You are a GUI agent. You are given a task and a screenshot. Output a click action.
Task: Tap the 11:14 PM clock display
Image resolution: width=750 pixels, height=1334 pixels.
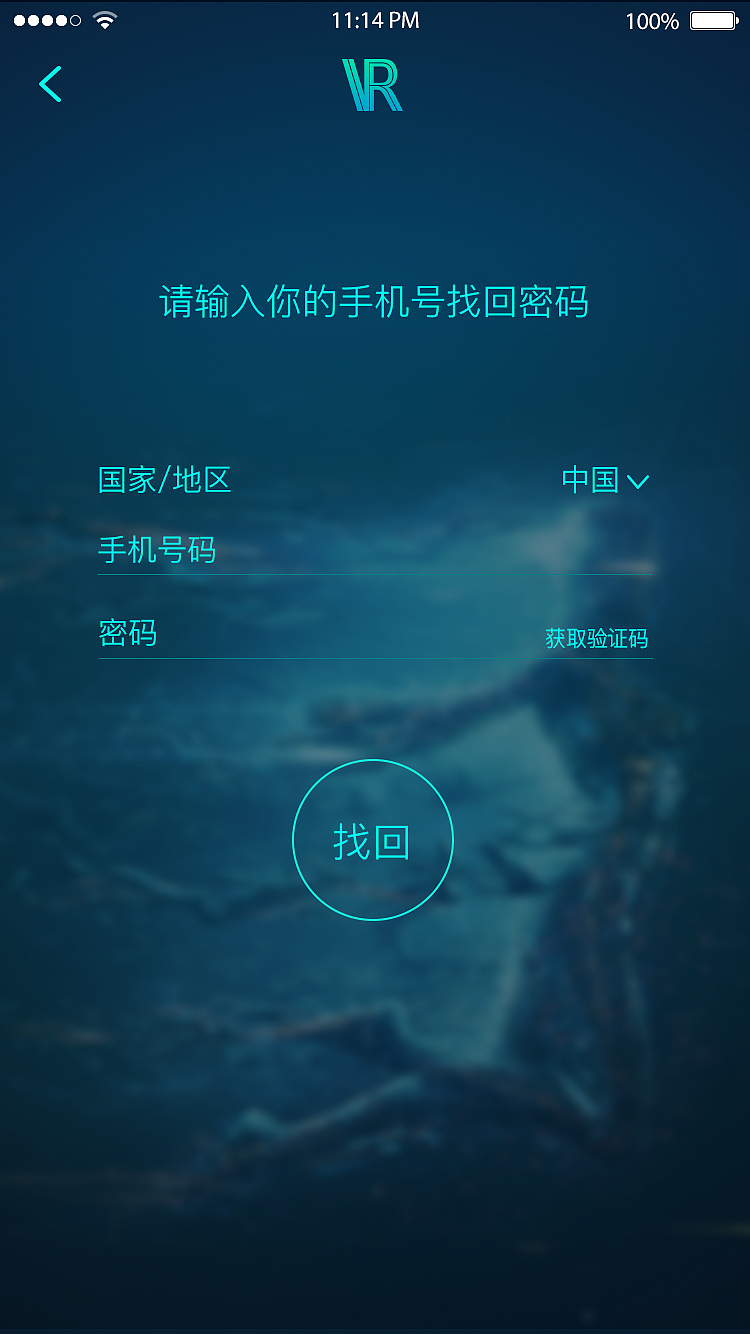tap(375, 19)
